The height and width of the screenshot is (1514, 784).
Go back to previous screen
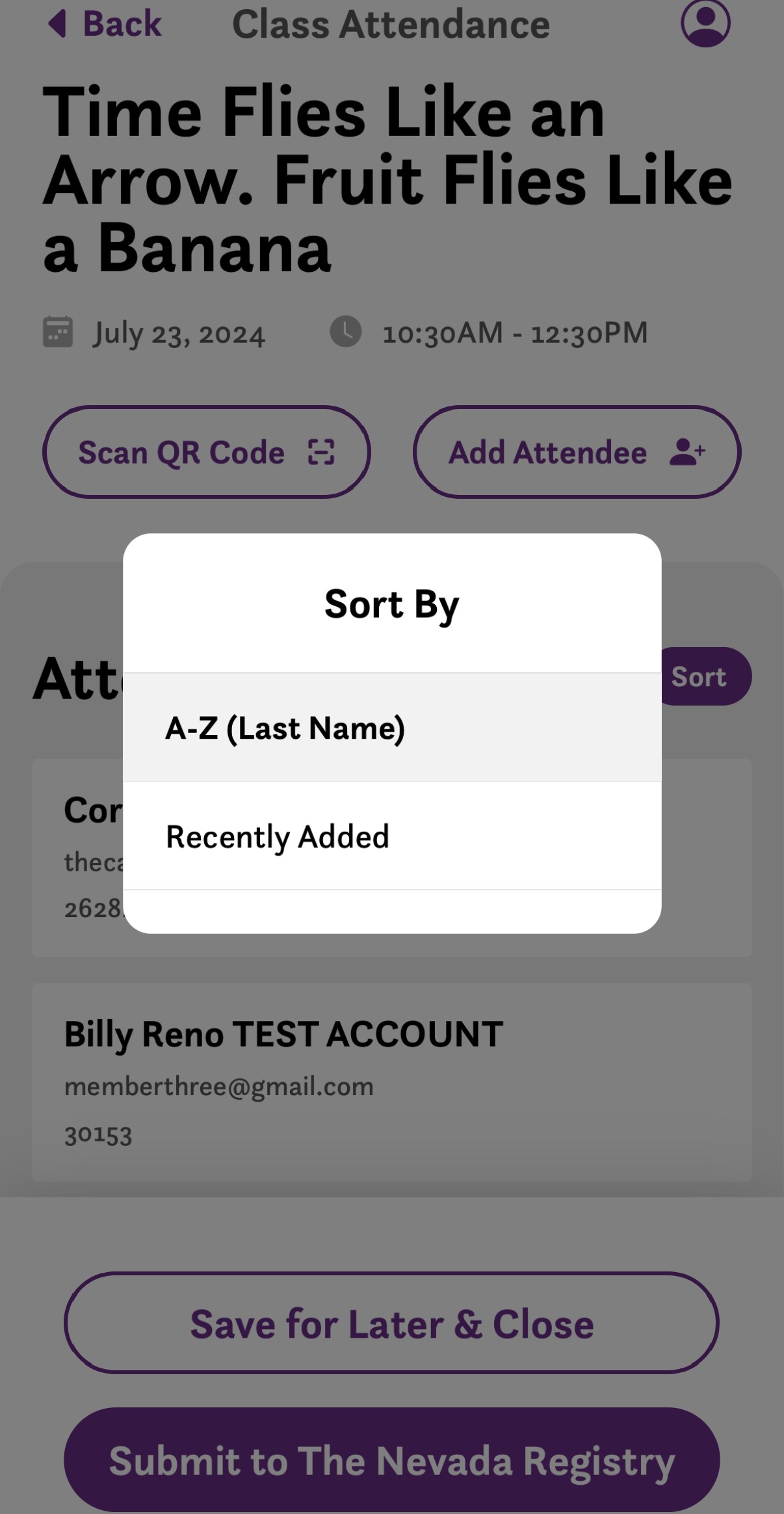coord(105,24)
